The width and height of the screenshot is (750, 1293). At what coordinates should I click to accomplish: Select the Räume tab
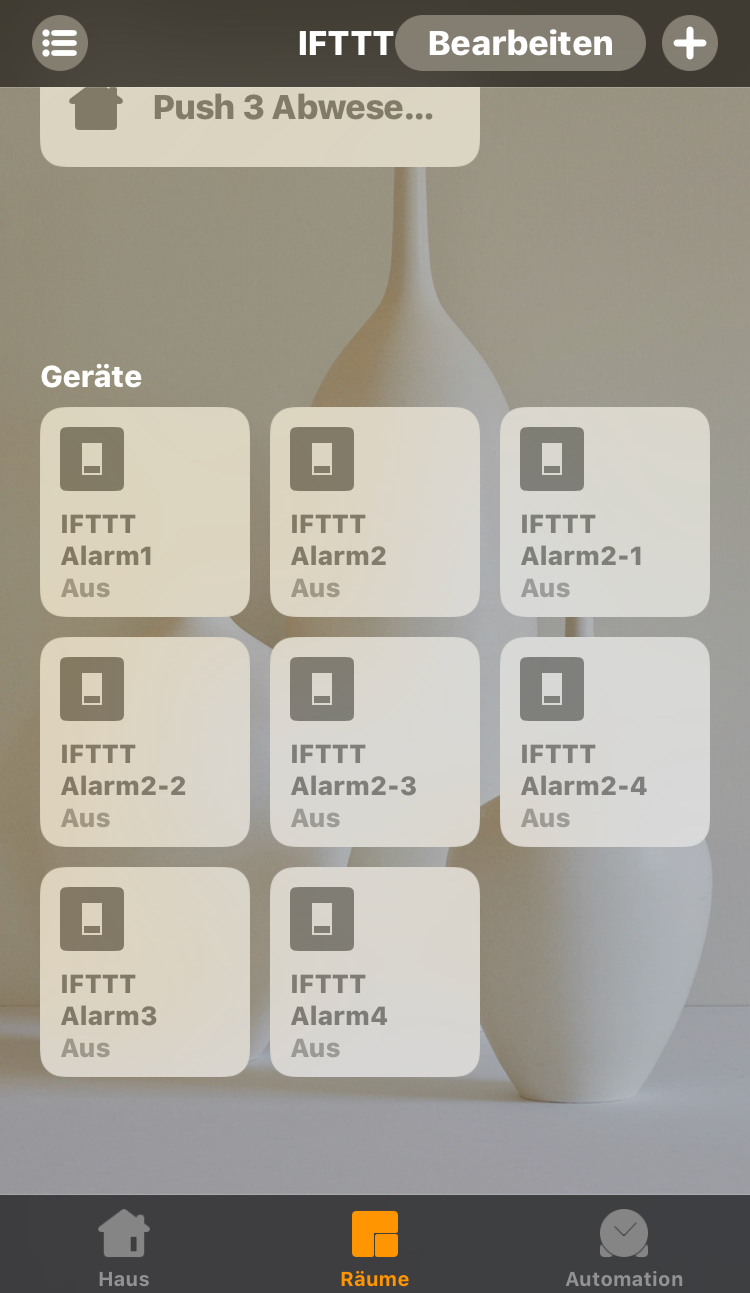[x=375, y=1246]
